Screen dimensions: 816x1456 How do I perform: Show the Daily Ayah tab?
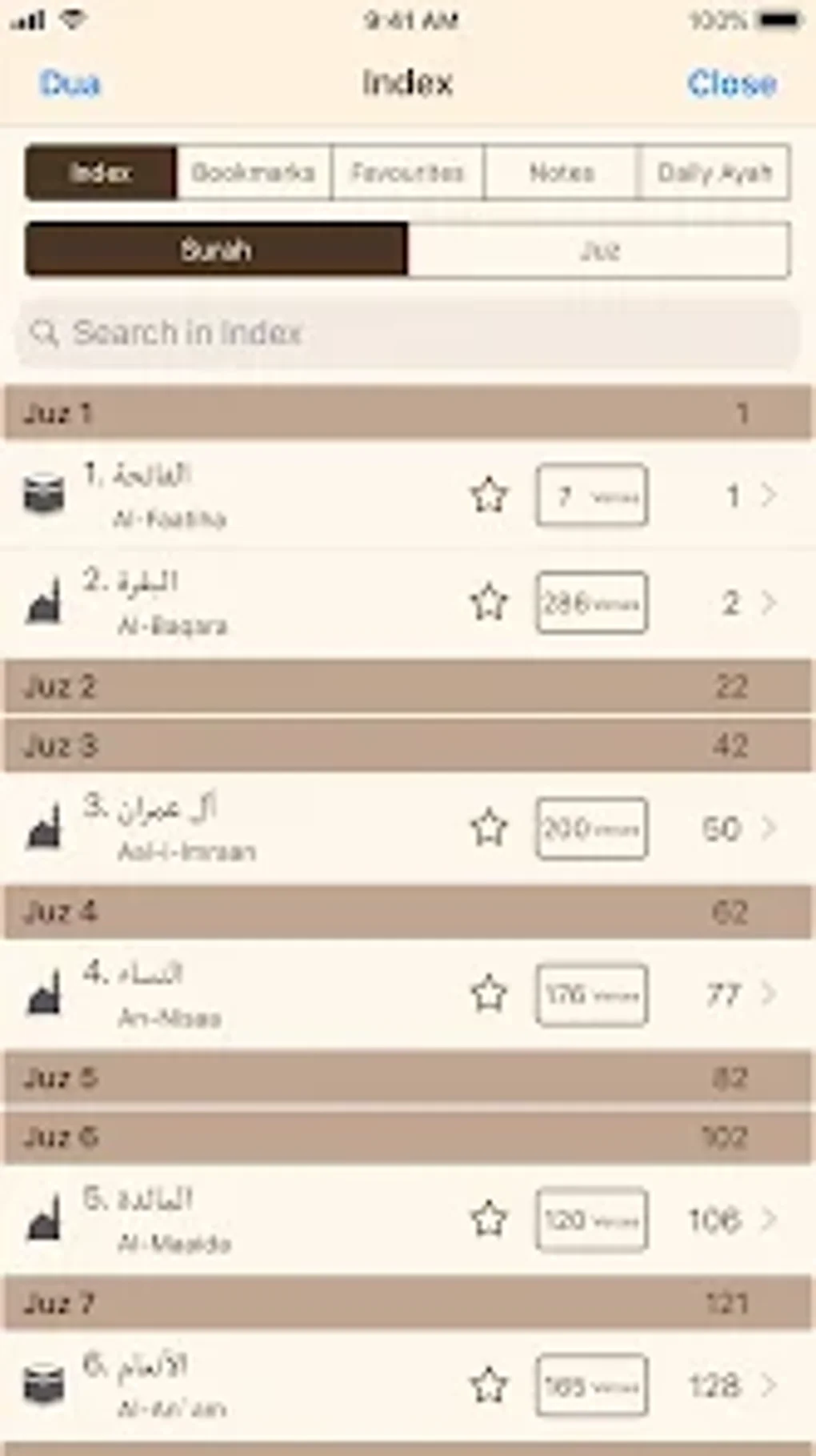(x=714, y=172)
